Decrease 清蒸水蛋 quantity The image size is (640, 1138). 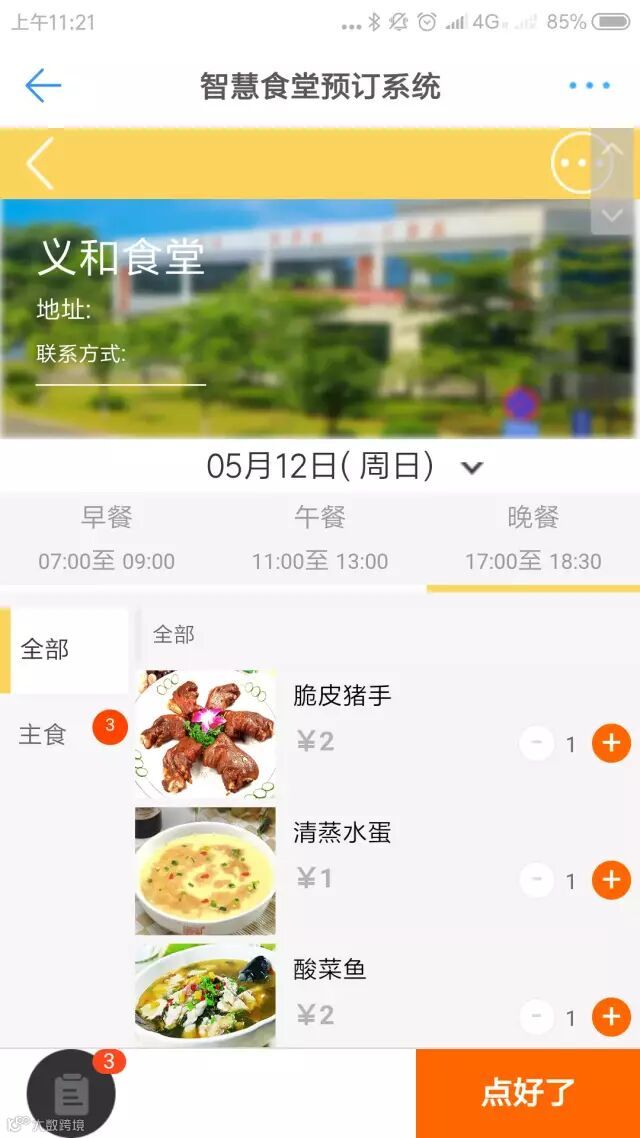coord(537,880)
